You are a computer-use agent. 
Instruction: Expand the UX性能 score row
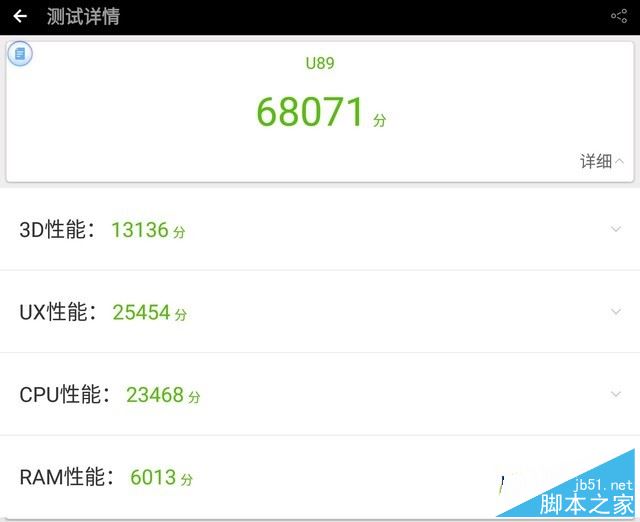tap(616, 312)
